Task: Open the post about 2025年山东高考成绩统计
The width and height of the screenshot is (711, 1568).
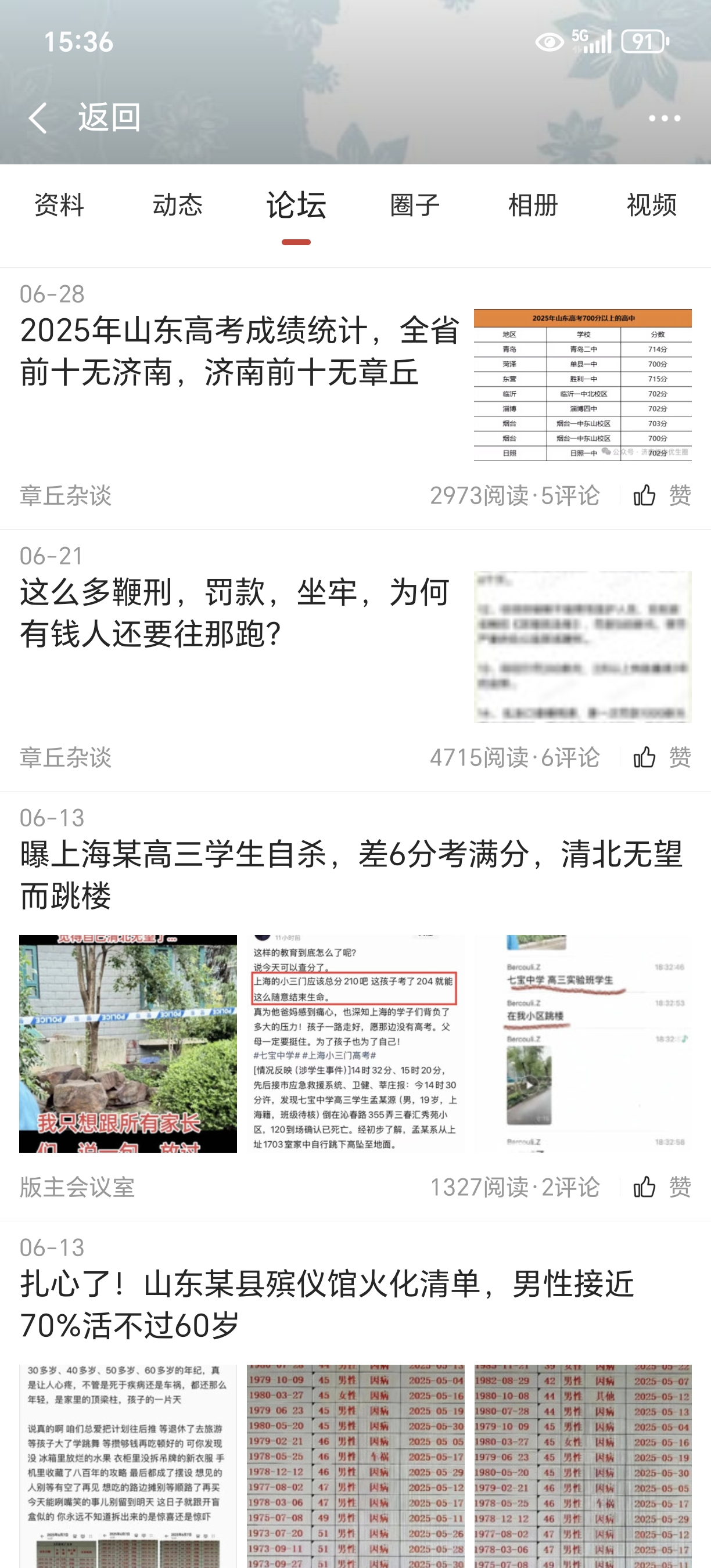Action: [239, 351]
